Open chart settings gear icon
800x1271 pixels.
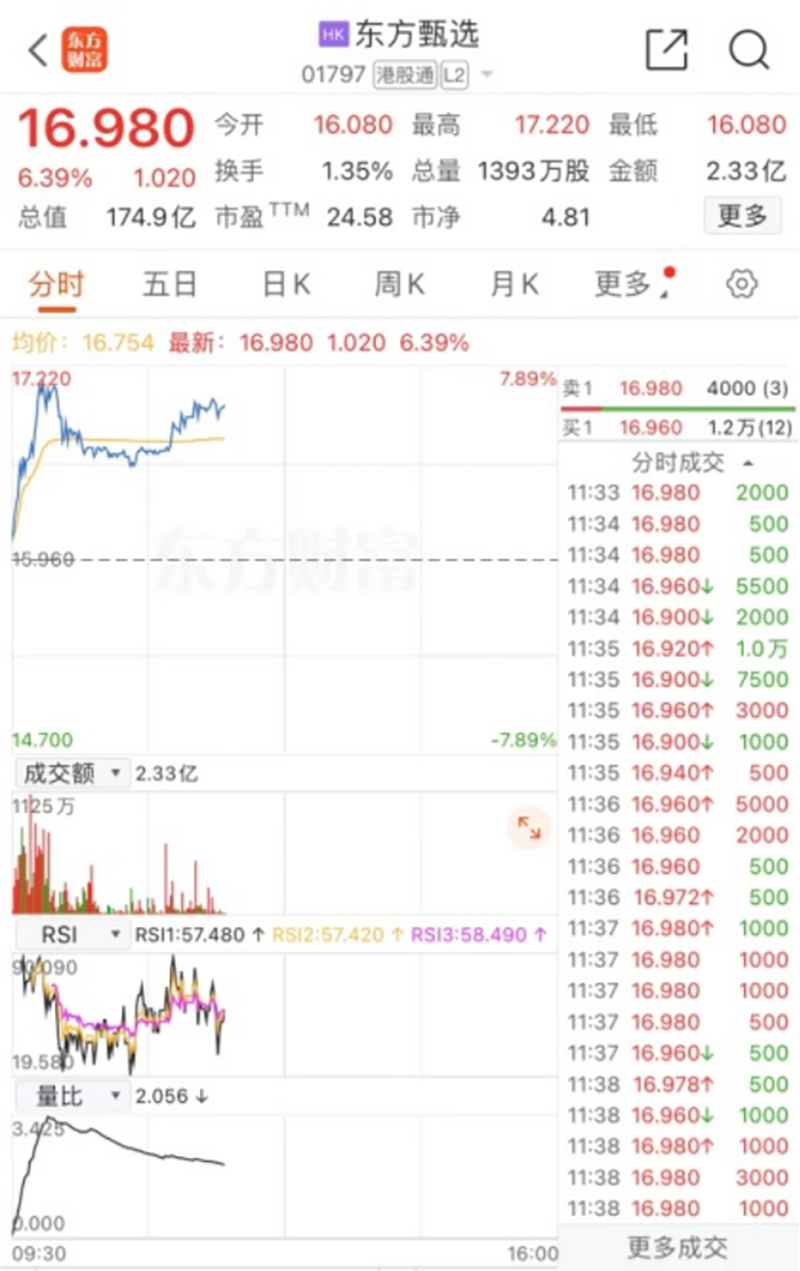[741, 285]
